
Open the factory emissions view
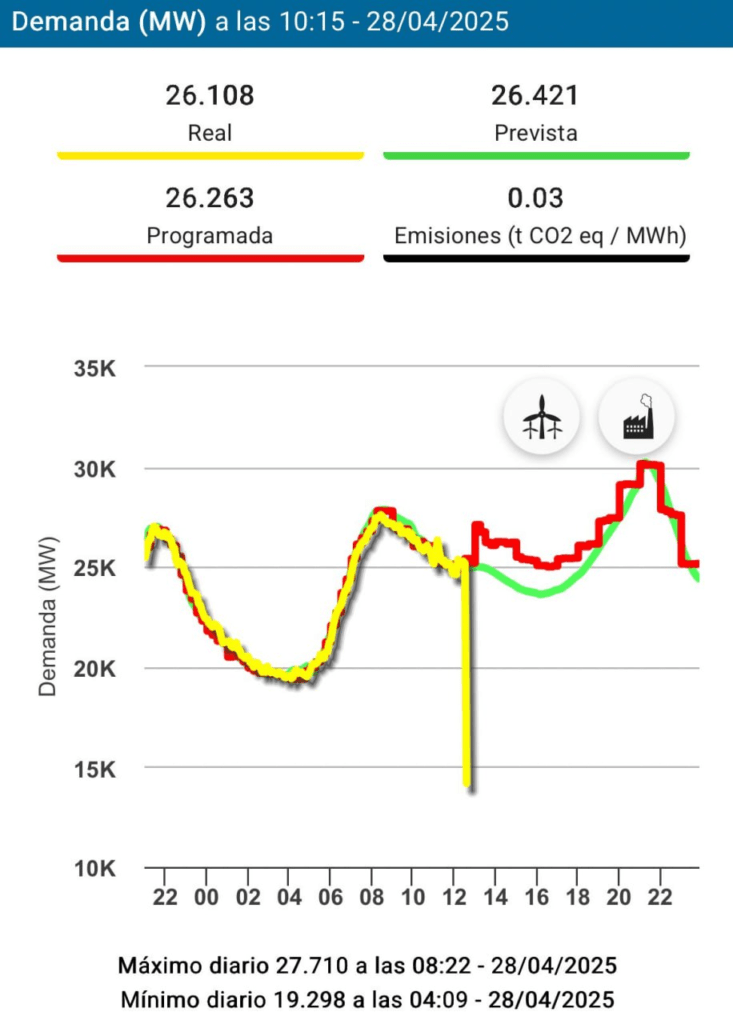pyautogui.click(x=636, y=417)
